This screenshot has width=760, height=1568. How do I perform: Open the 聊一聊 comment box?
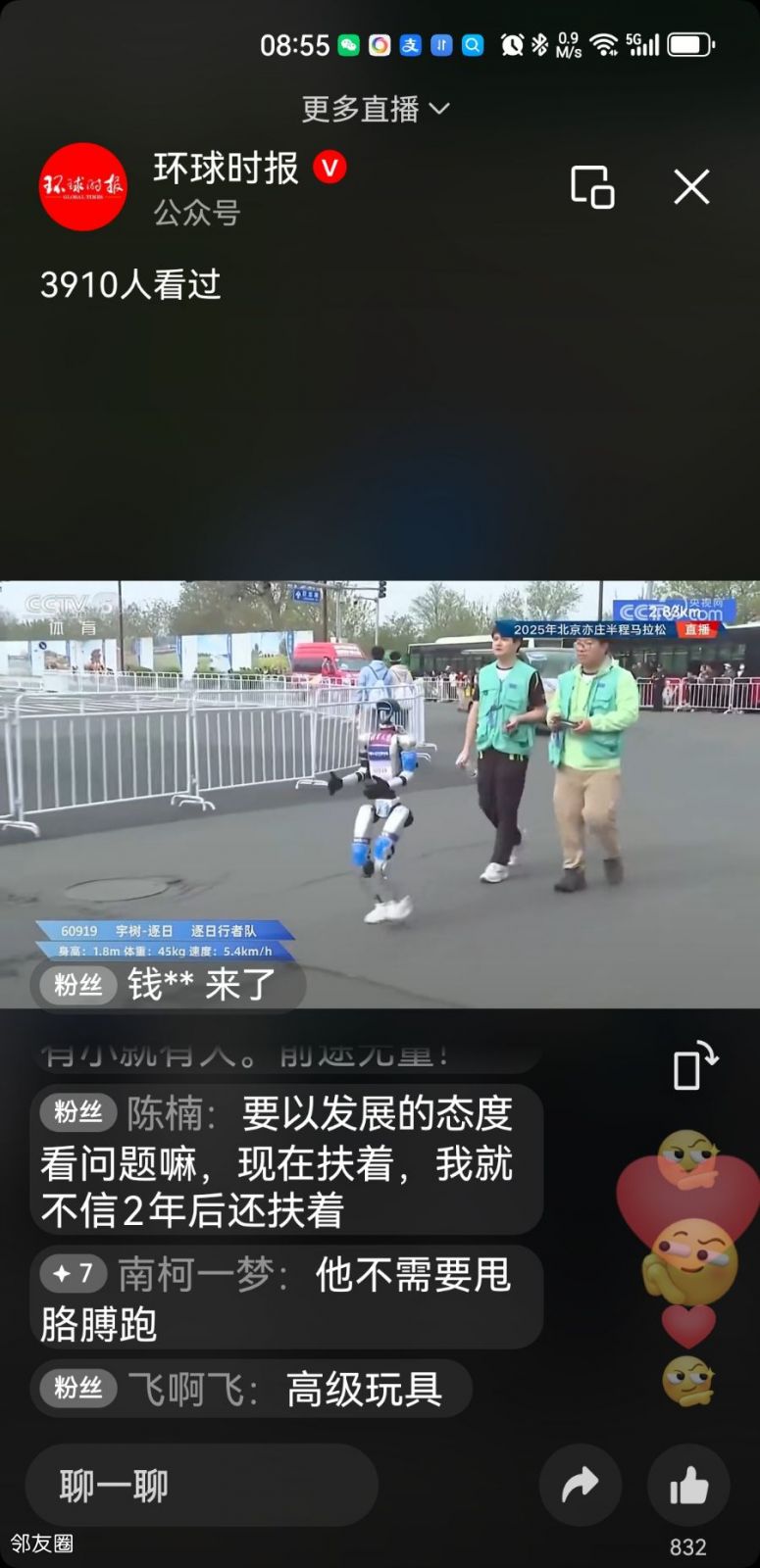click(x=201, y=1486)
